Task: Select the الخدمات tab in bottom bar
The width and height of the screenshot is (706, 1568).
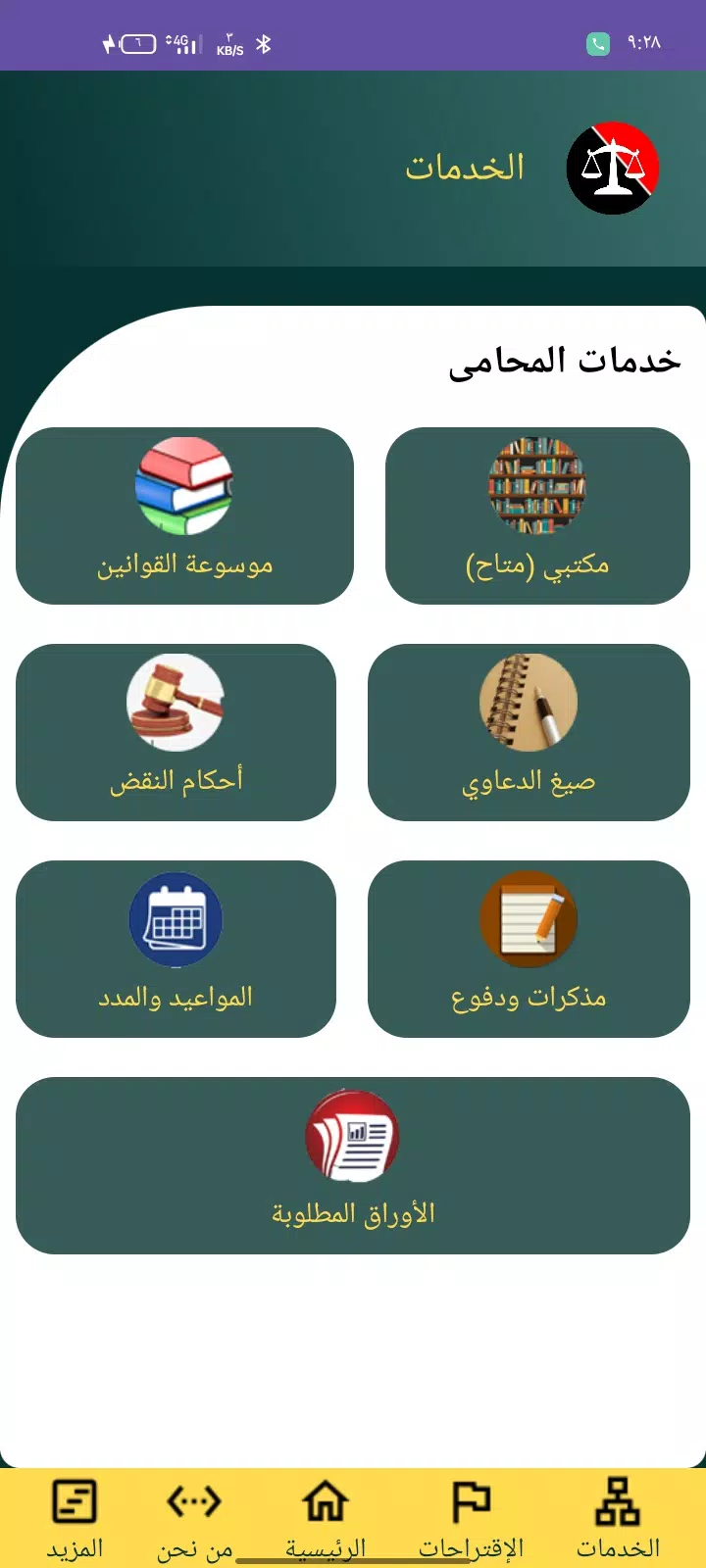Action: point(618,1519)
